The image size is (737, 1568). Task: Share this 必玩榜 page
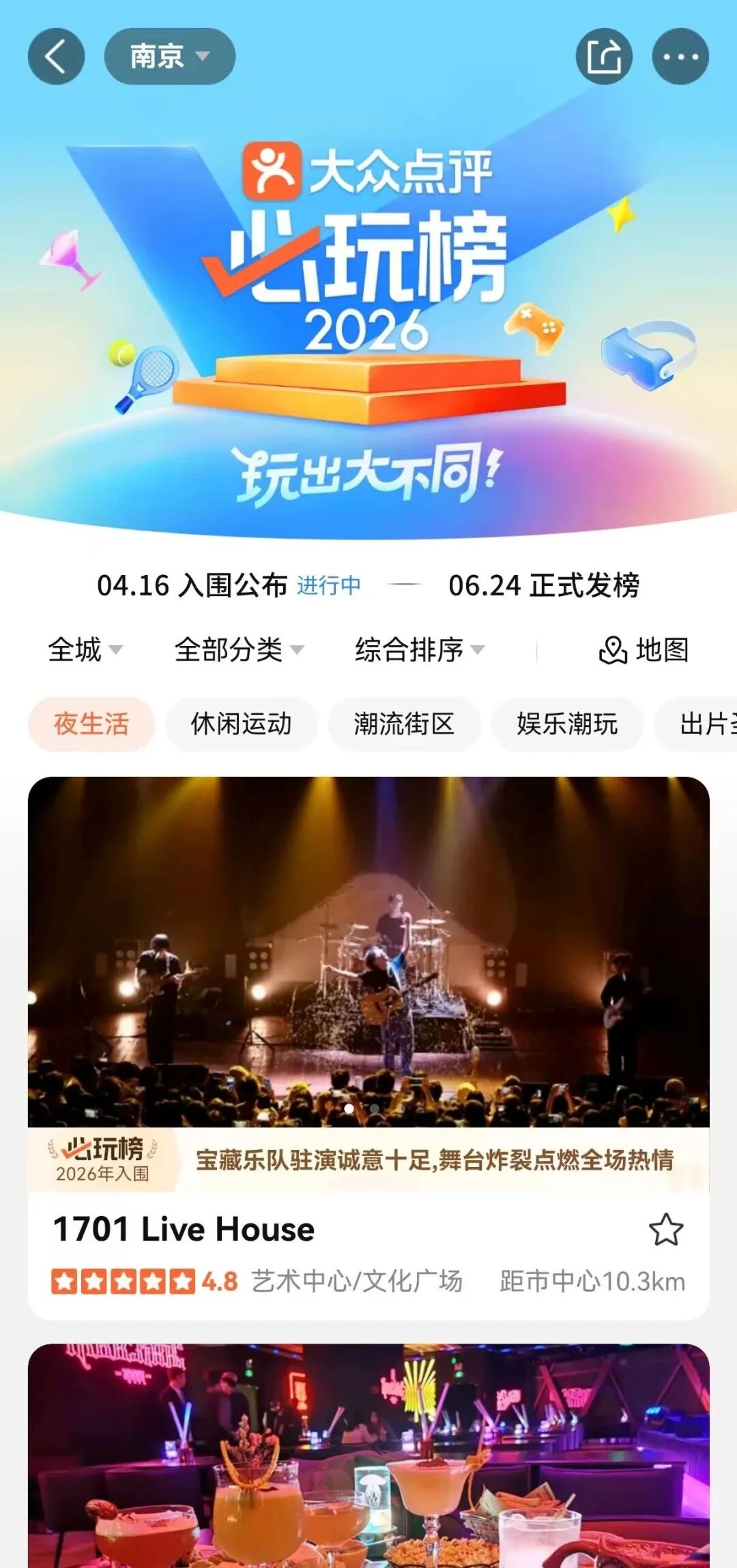tap(604, 56)
